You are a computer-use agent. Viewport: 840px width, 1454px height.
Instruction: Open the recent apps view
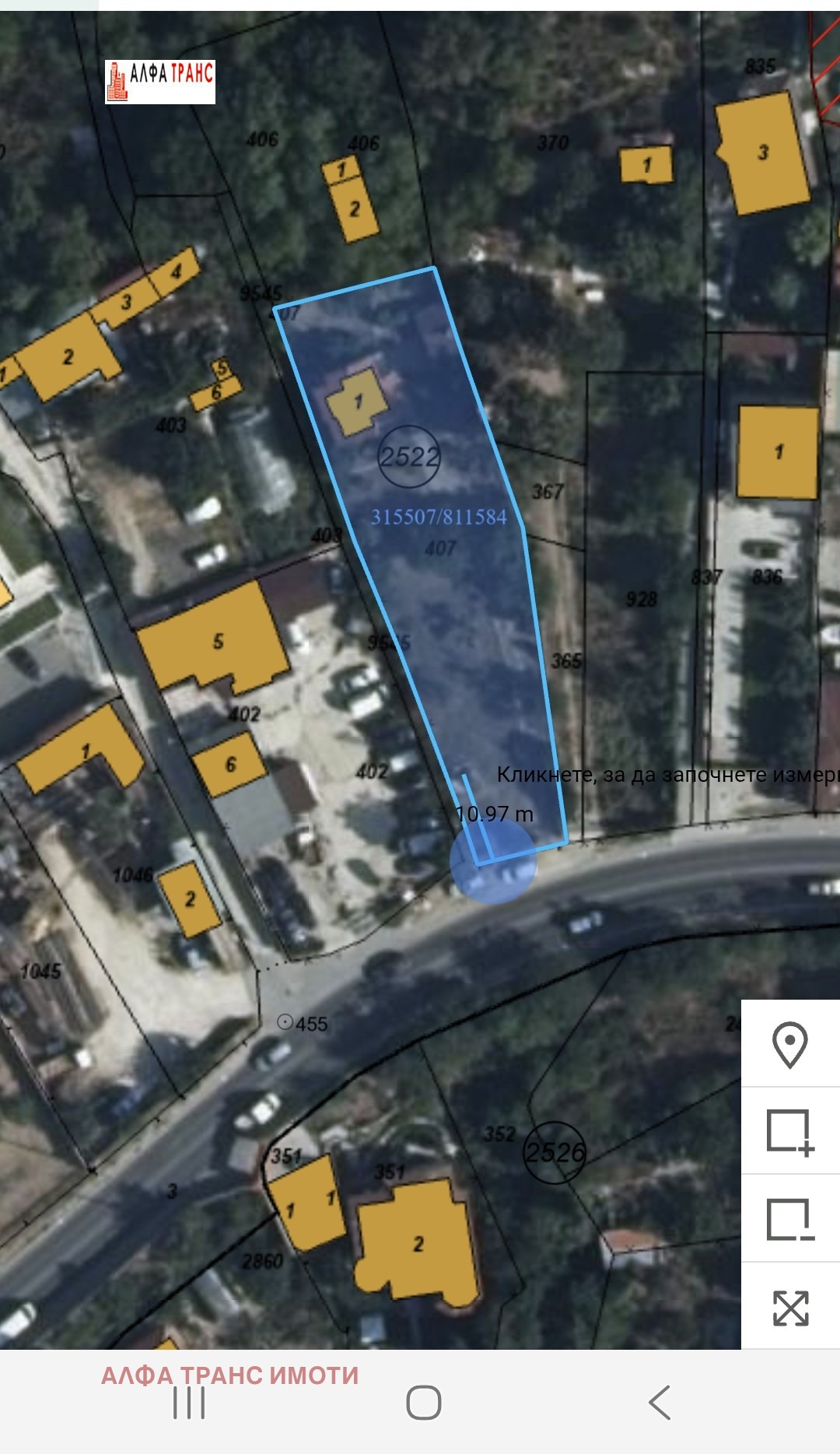(189, 1403)
